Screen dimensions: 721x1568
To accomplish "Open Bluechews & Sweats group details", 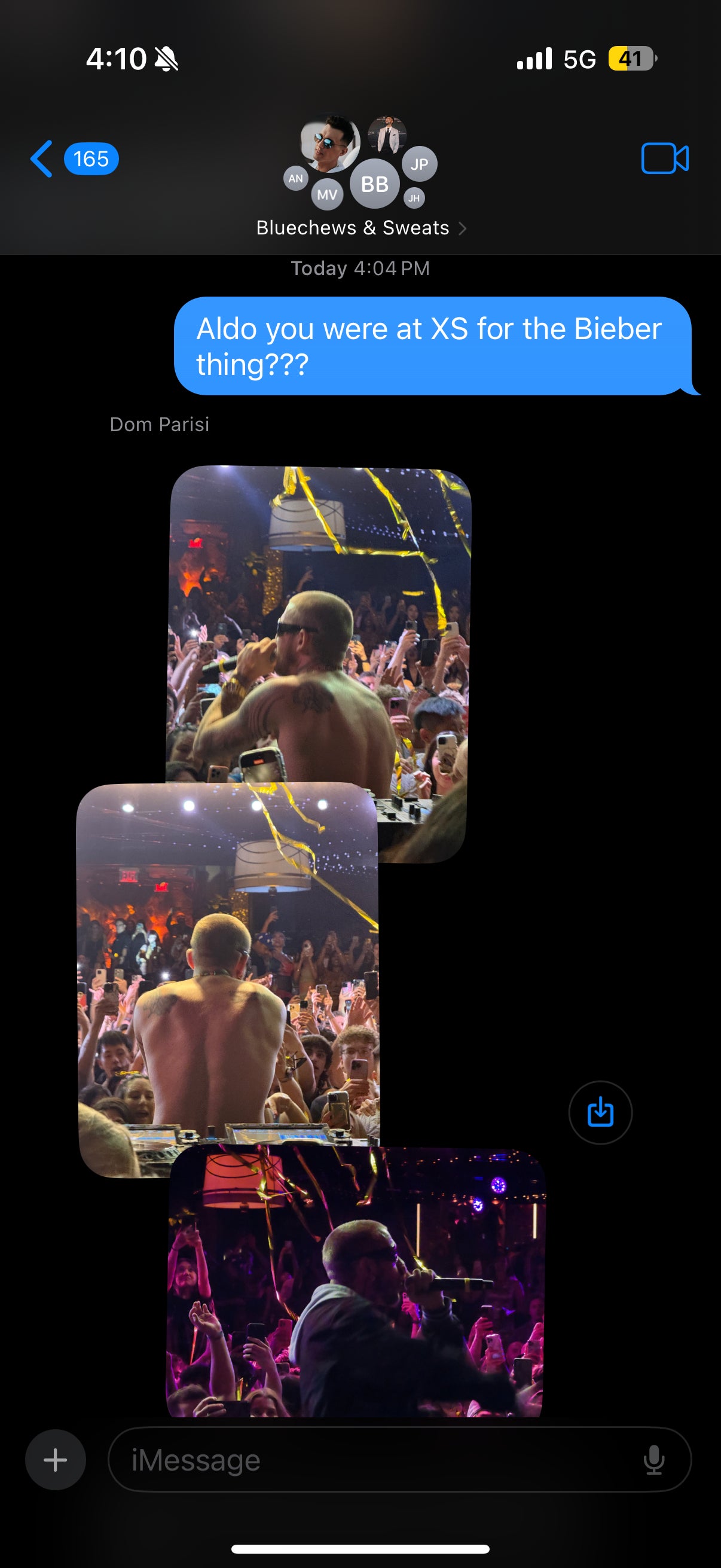I will (360, 228).
